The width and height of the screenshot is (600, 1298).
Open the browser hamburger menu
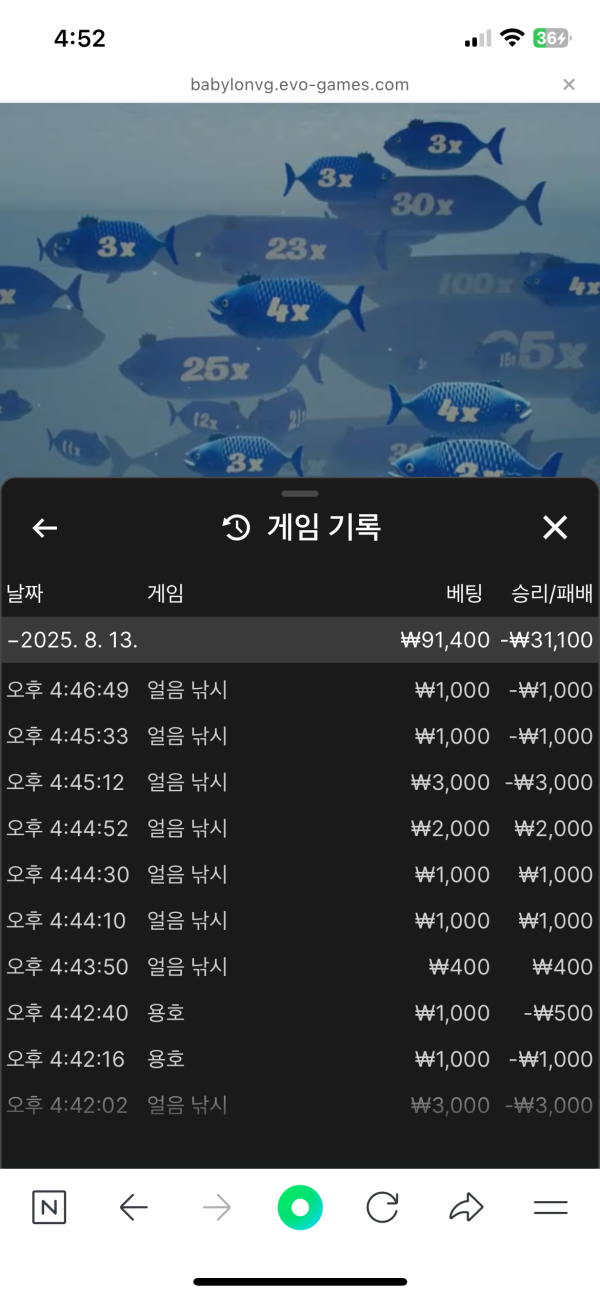(550, 1208)
